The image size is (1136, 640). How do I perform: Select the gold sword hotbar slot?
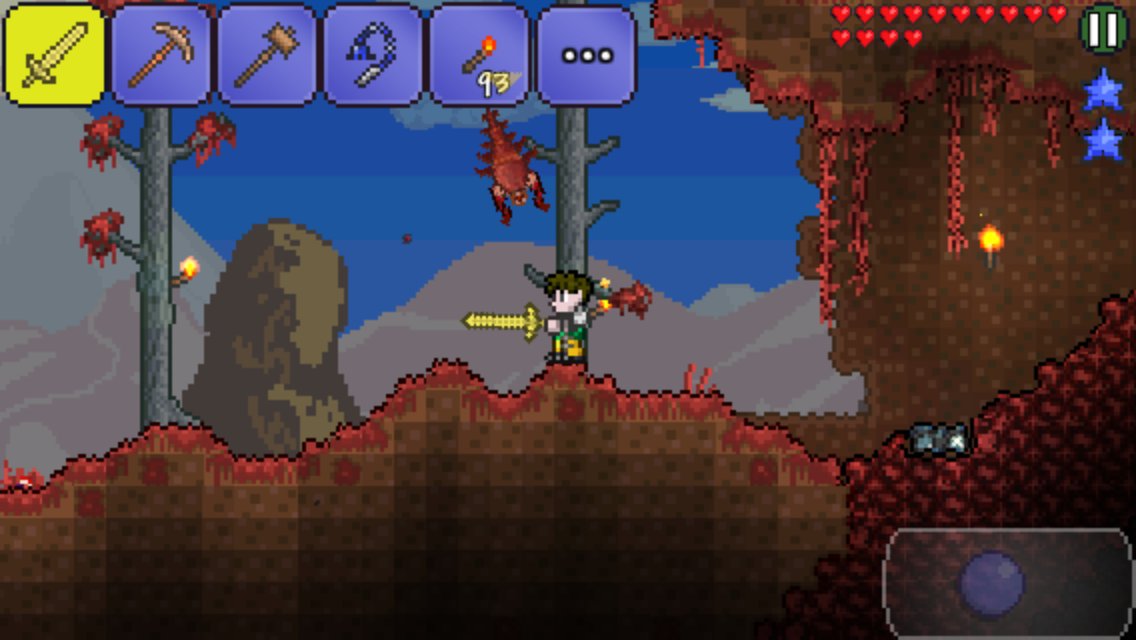coord(55,55)
